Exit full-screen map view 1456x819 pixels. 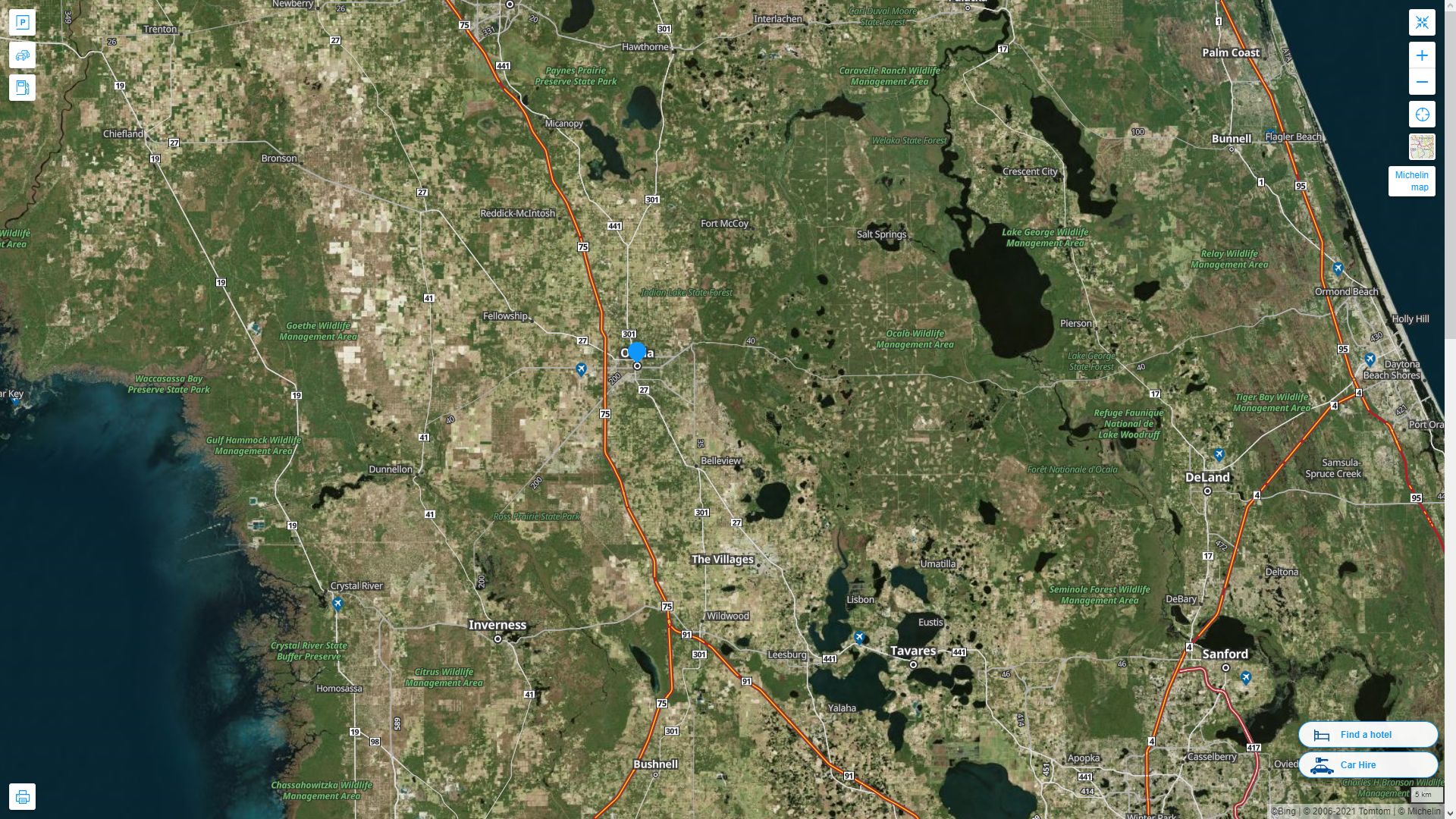coord(1422,23)
